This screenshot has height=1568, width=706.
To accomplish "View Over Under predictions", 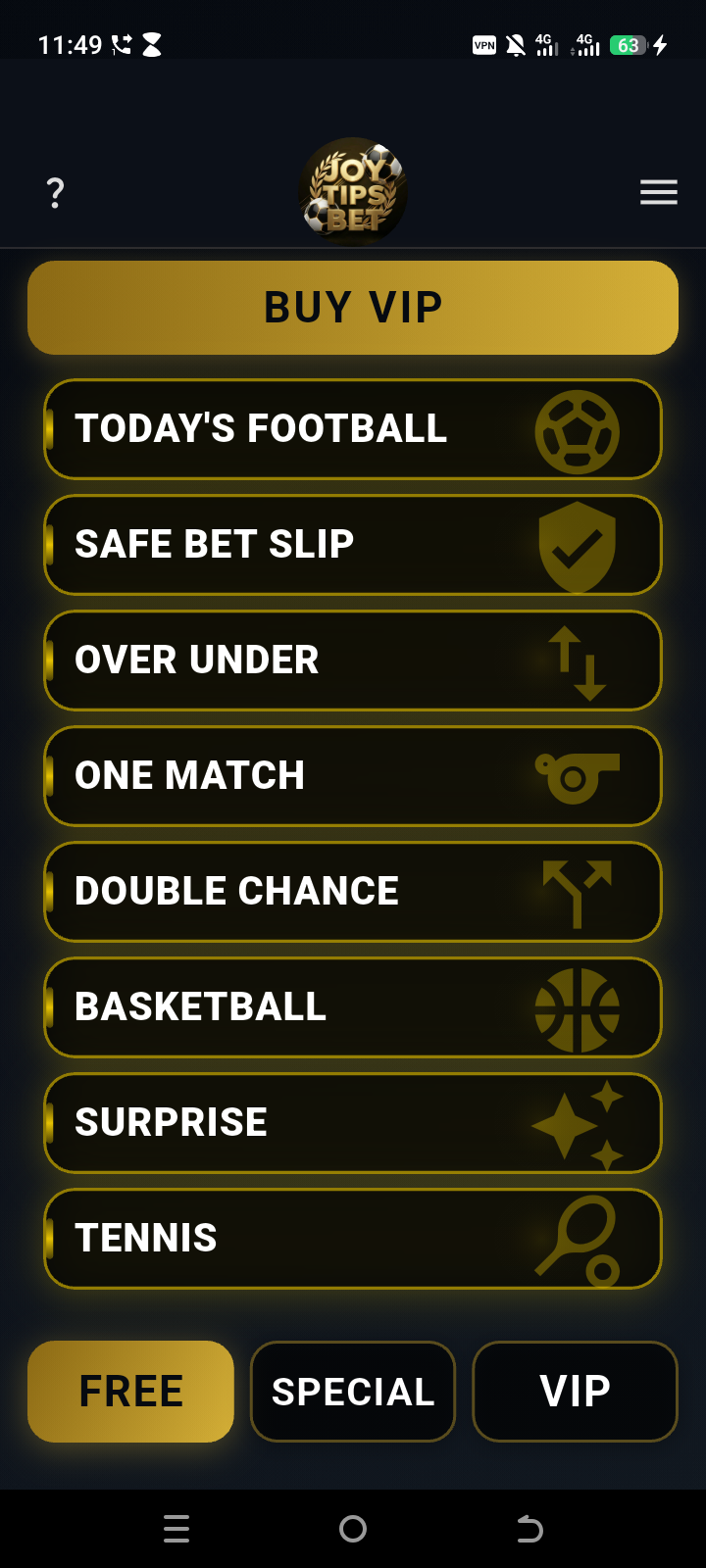I will click(353, 661).
